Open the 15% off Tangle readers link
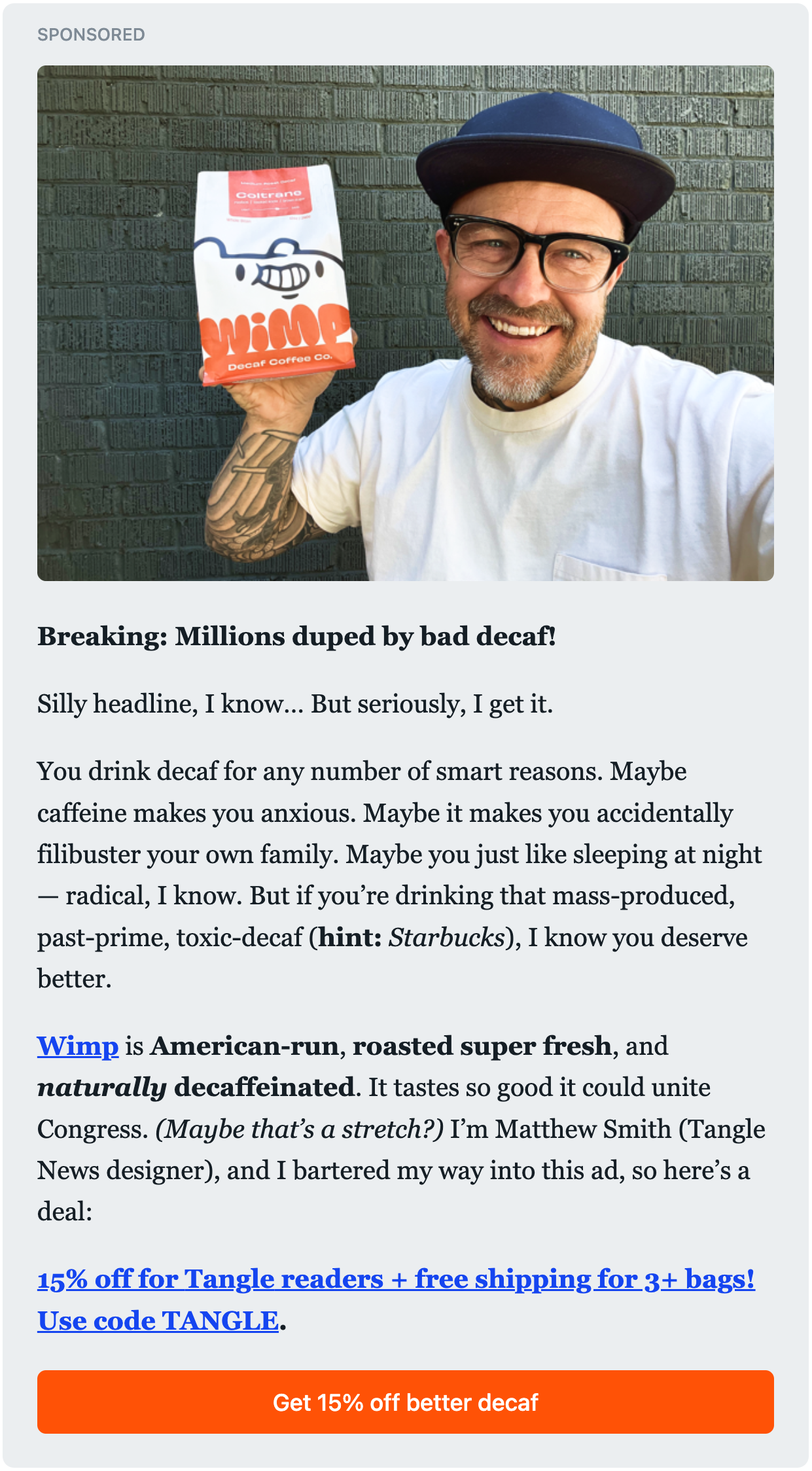This screenshot has height=1471, width=812. point(395,1279)
